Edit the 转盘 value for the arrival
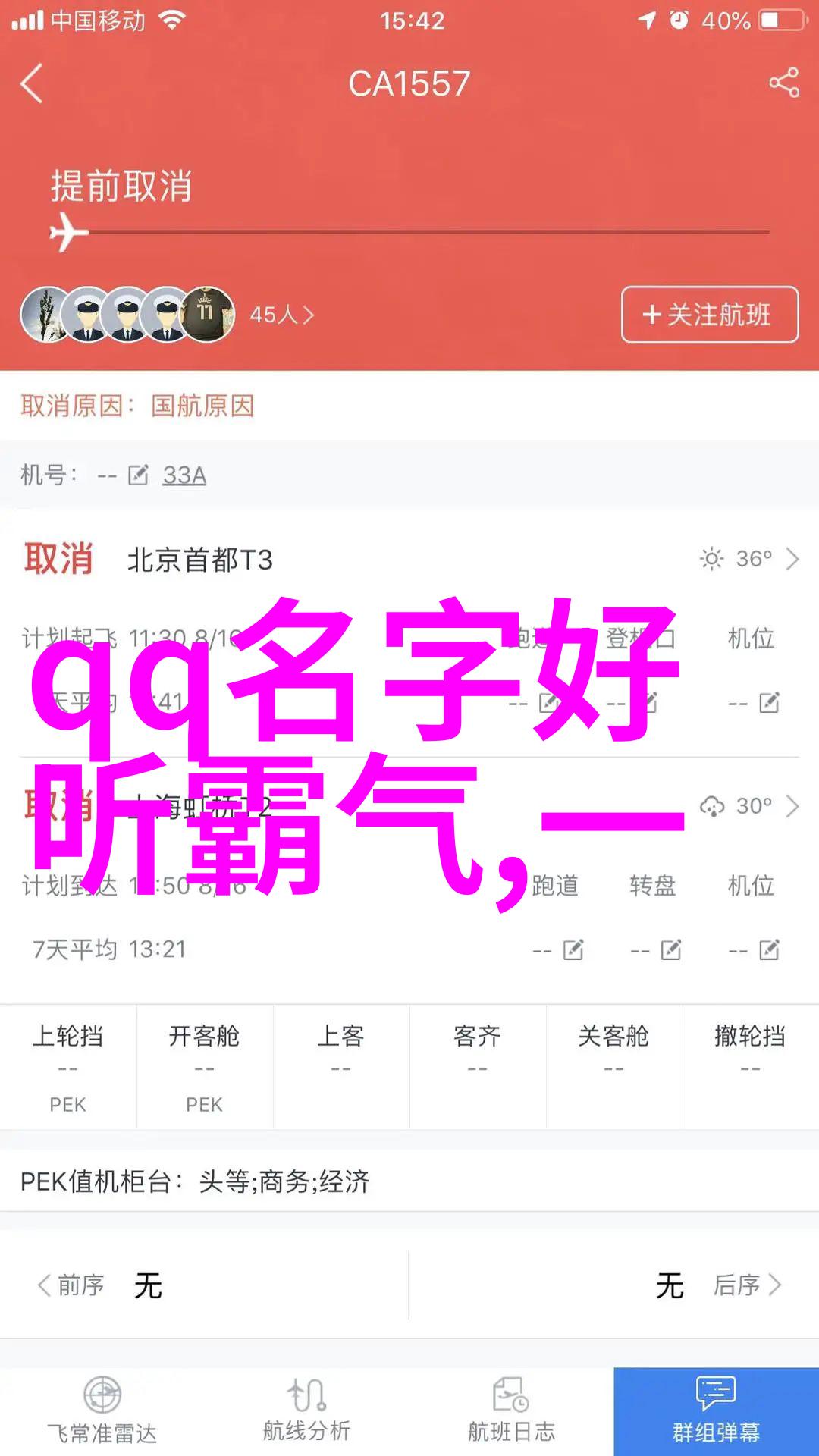 [671, 950]
